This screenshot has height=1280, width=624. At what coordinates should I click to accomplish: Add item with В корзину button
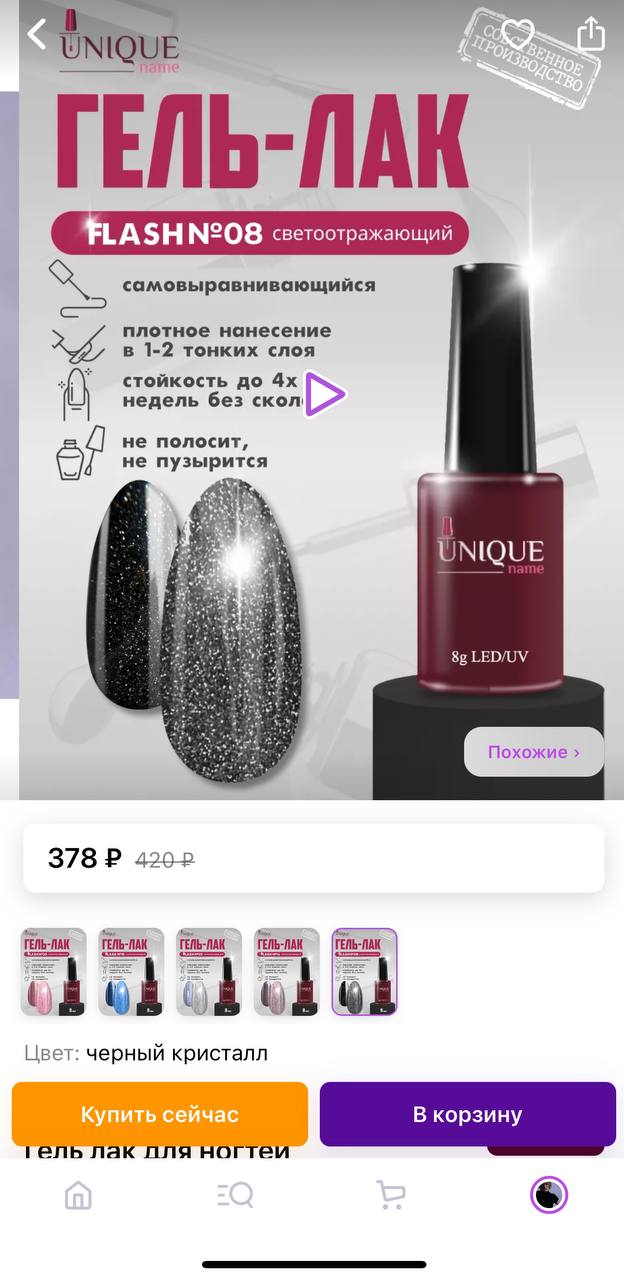pos(468,1114)
